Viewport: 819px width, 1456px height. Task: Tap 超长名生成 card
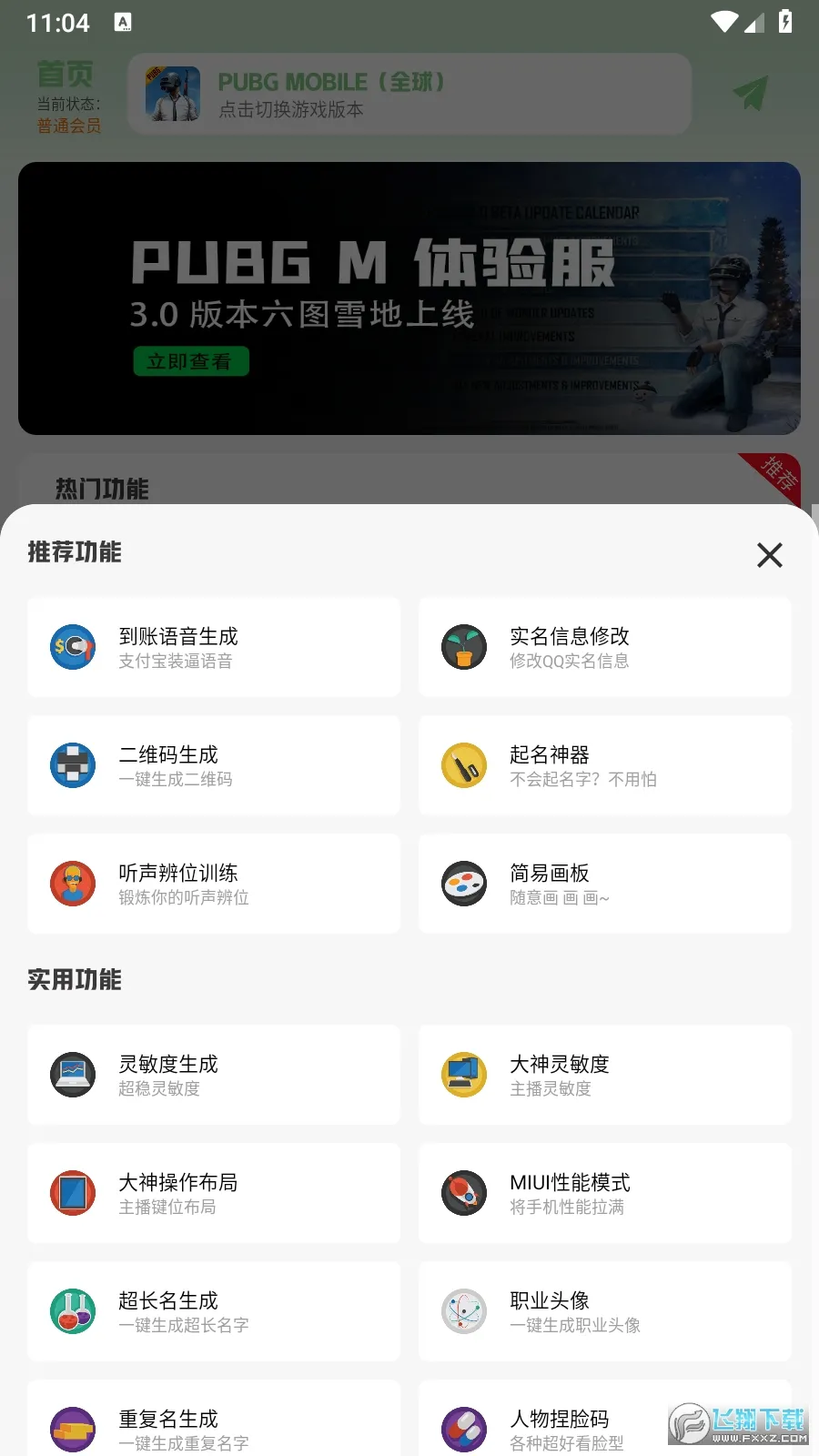[x=214, y=1311]
